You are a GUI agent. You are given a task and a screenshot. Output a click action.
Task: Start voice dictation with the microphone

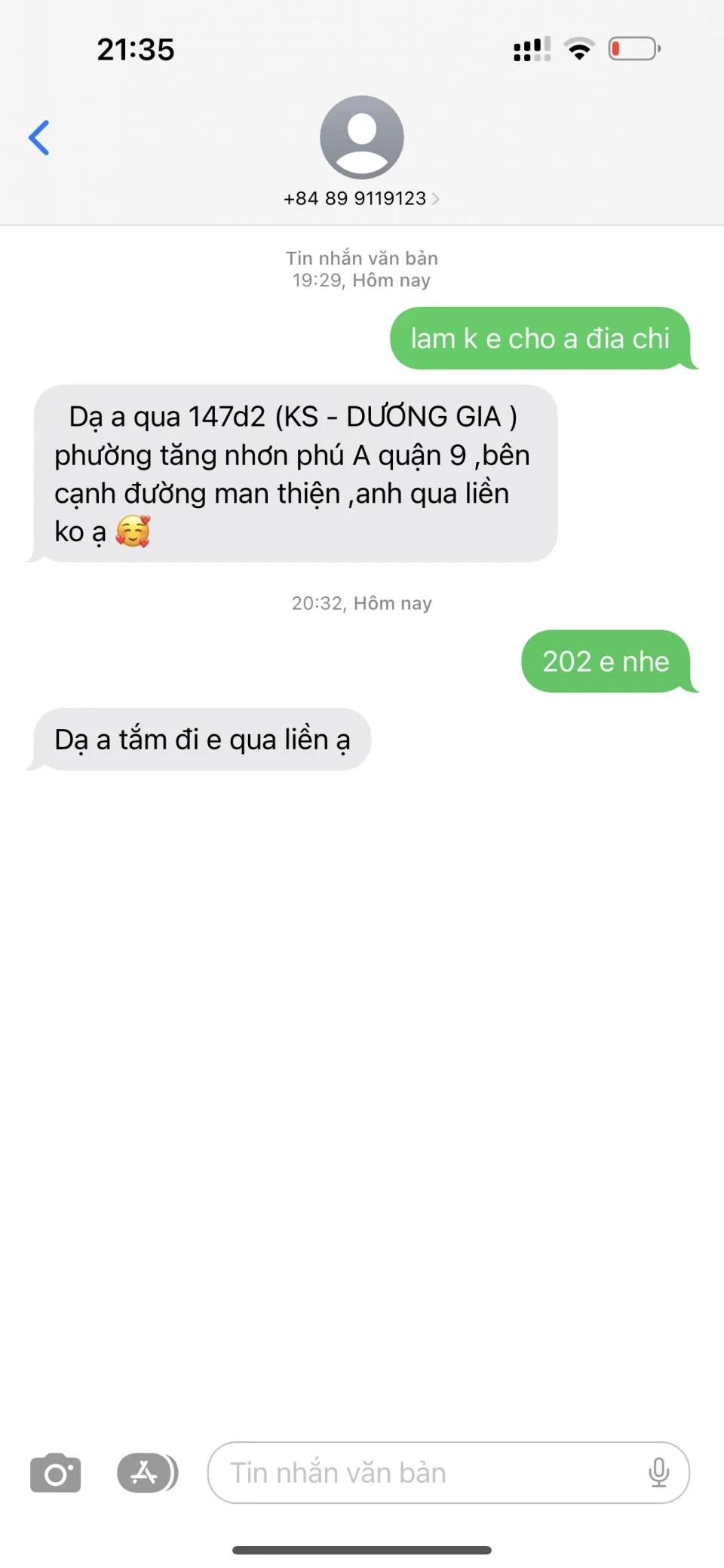658,1473
